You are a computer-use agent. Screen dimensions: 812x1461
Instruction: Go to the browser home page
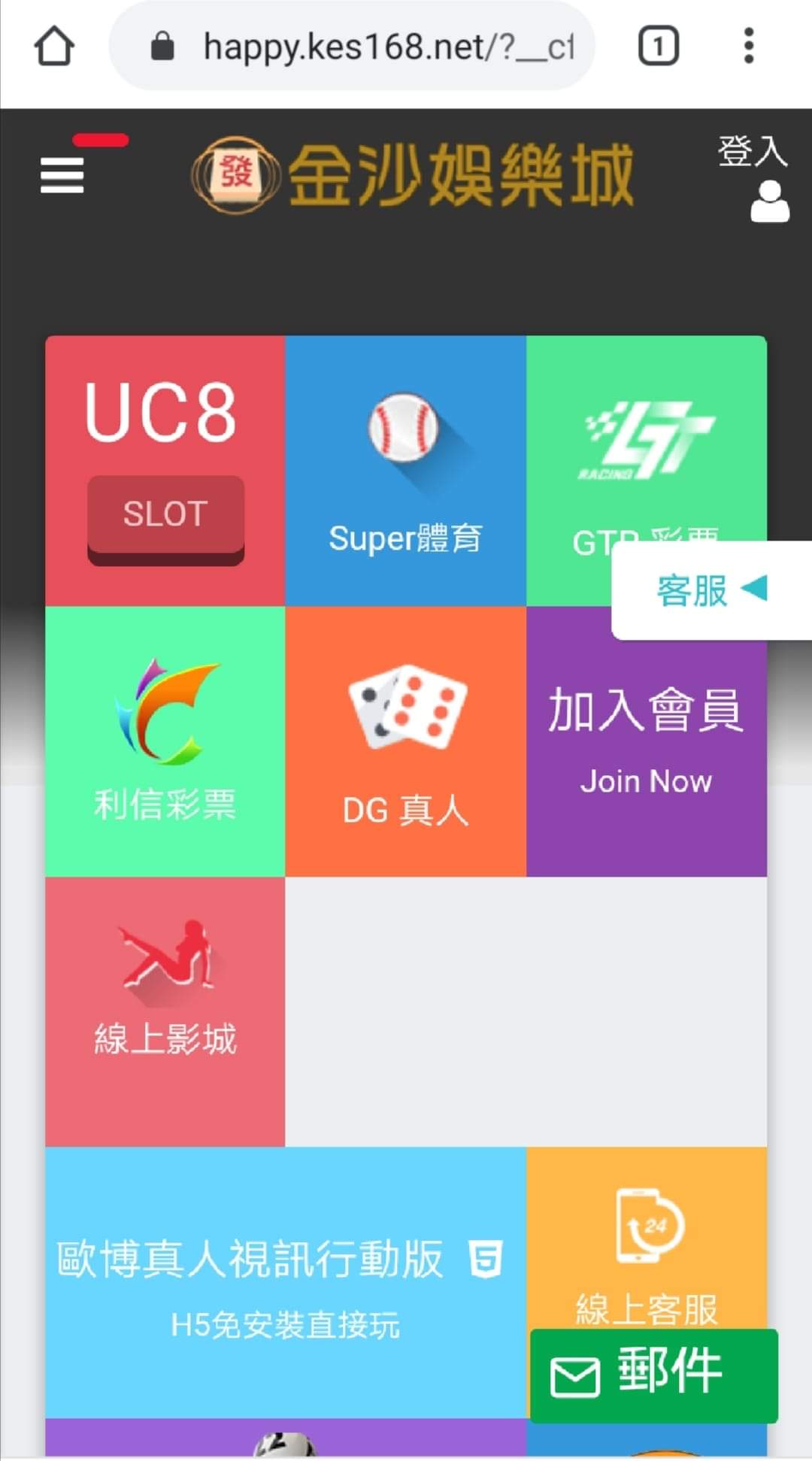tap(54, 47)
